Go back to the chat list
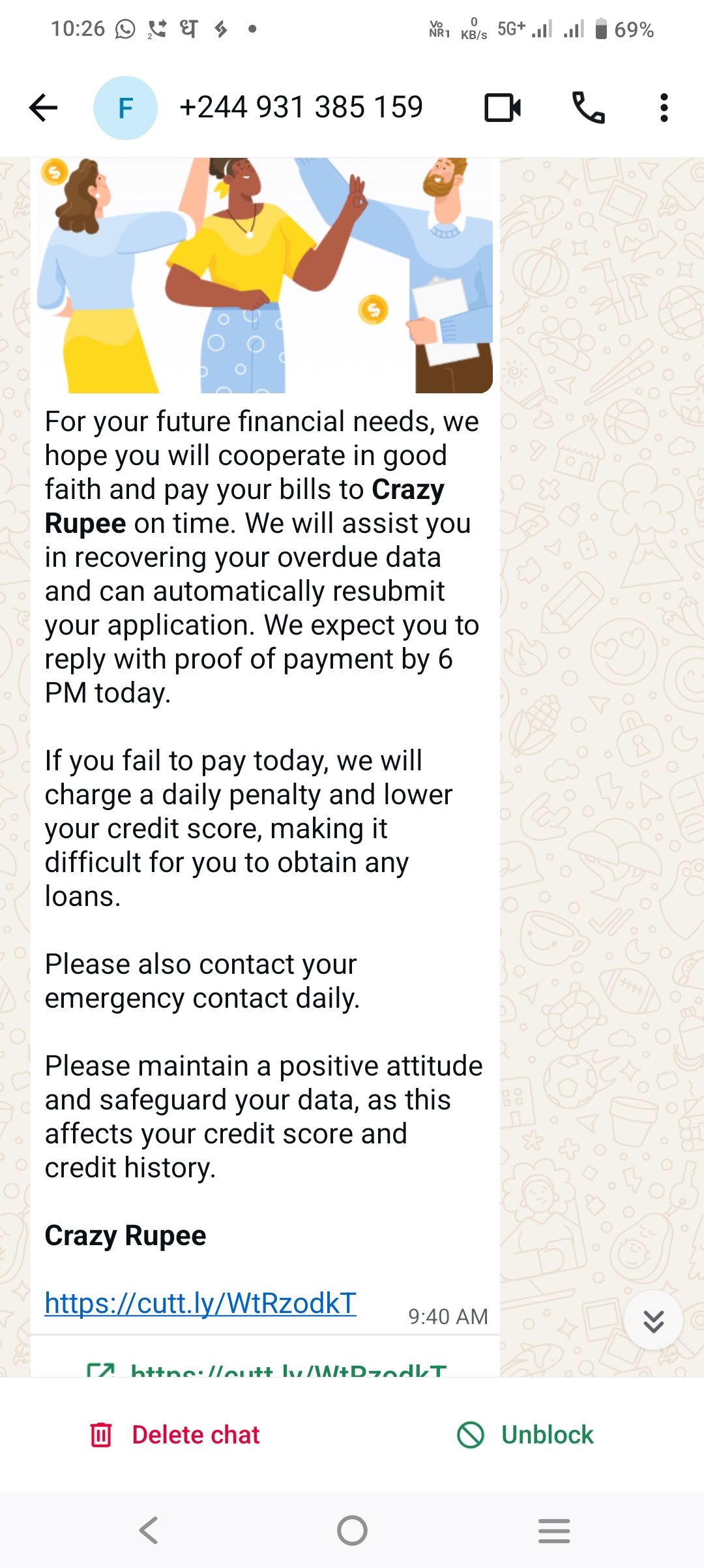Viewport: 704px width, 1568px height. coord(44,108)
